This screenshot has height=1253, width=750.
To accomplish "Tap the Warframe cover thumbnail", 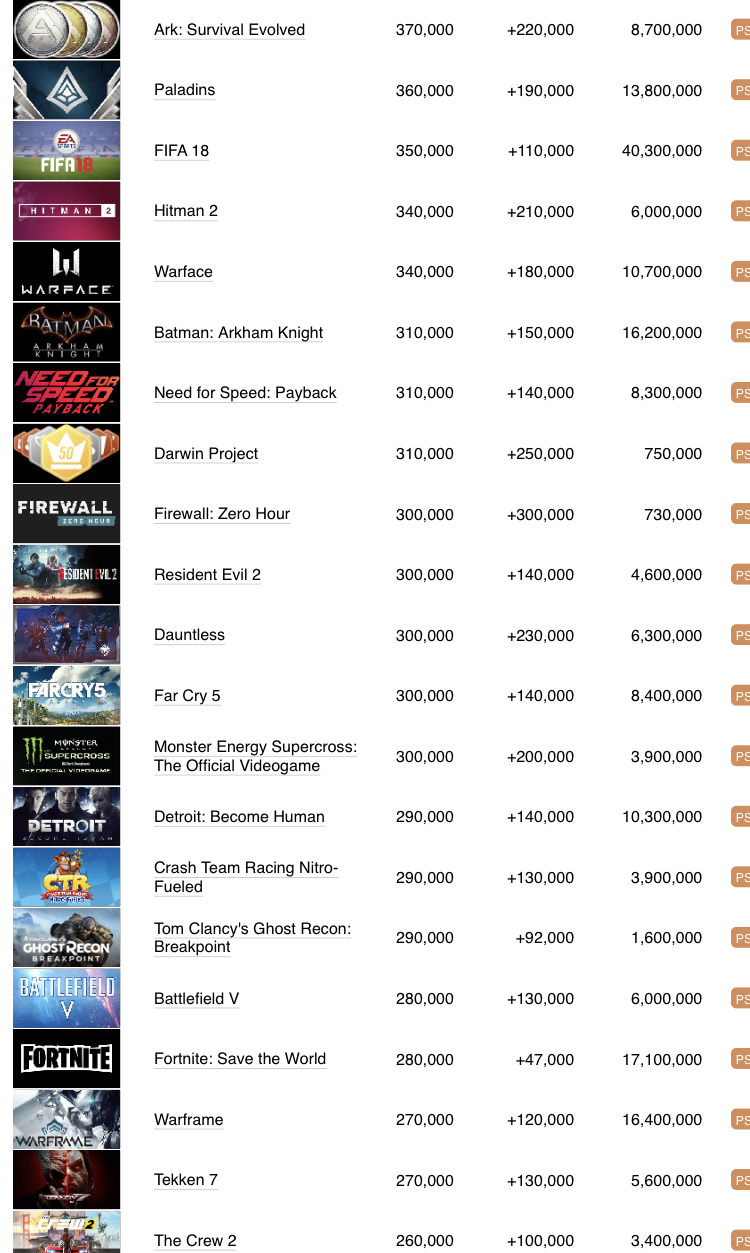I will (x=66, y=1119).
